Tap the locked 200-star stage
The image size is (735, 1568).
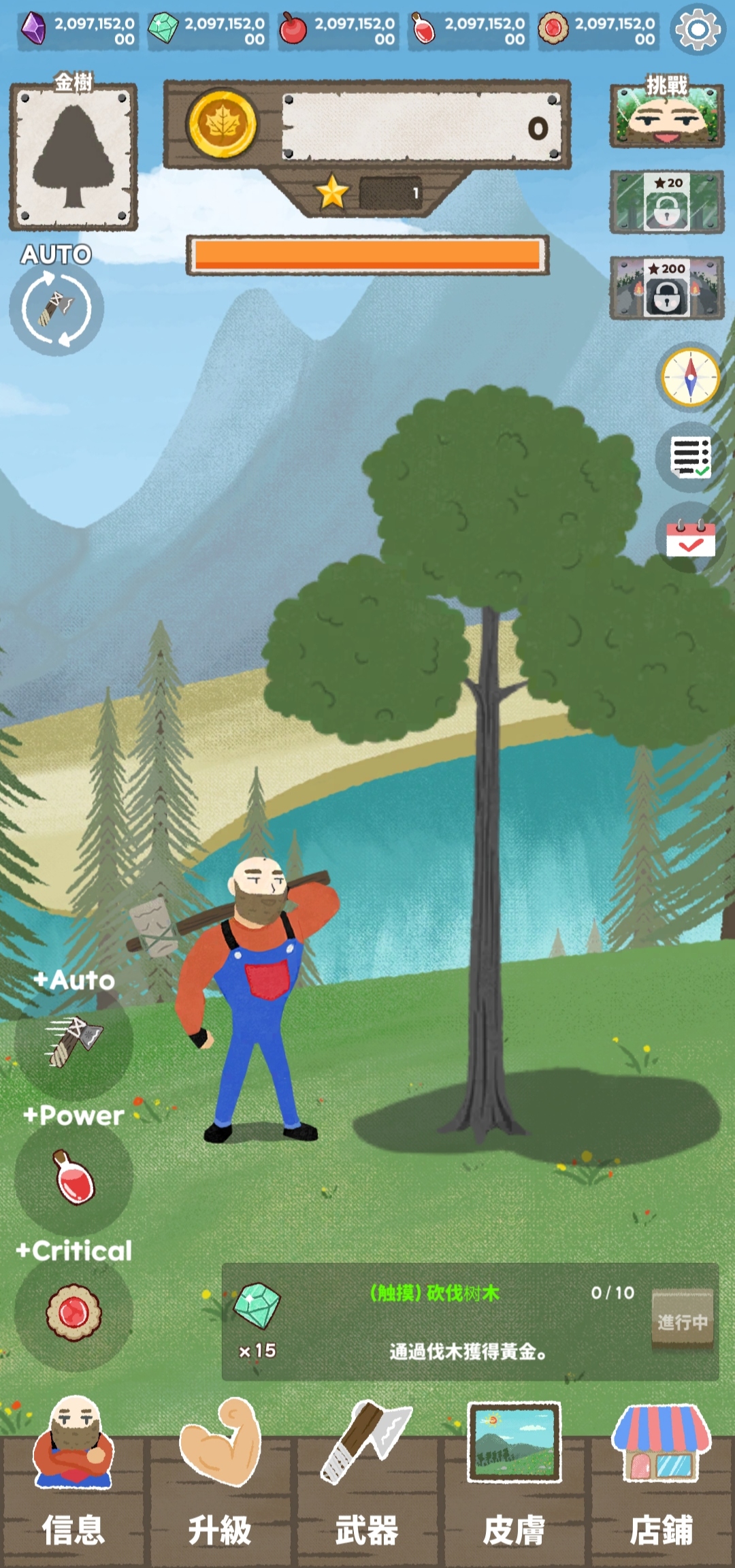tap(666, 288)
